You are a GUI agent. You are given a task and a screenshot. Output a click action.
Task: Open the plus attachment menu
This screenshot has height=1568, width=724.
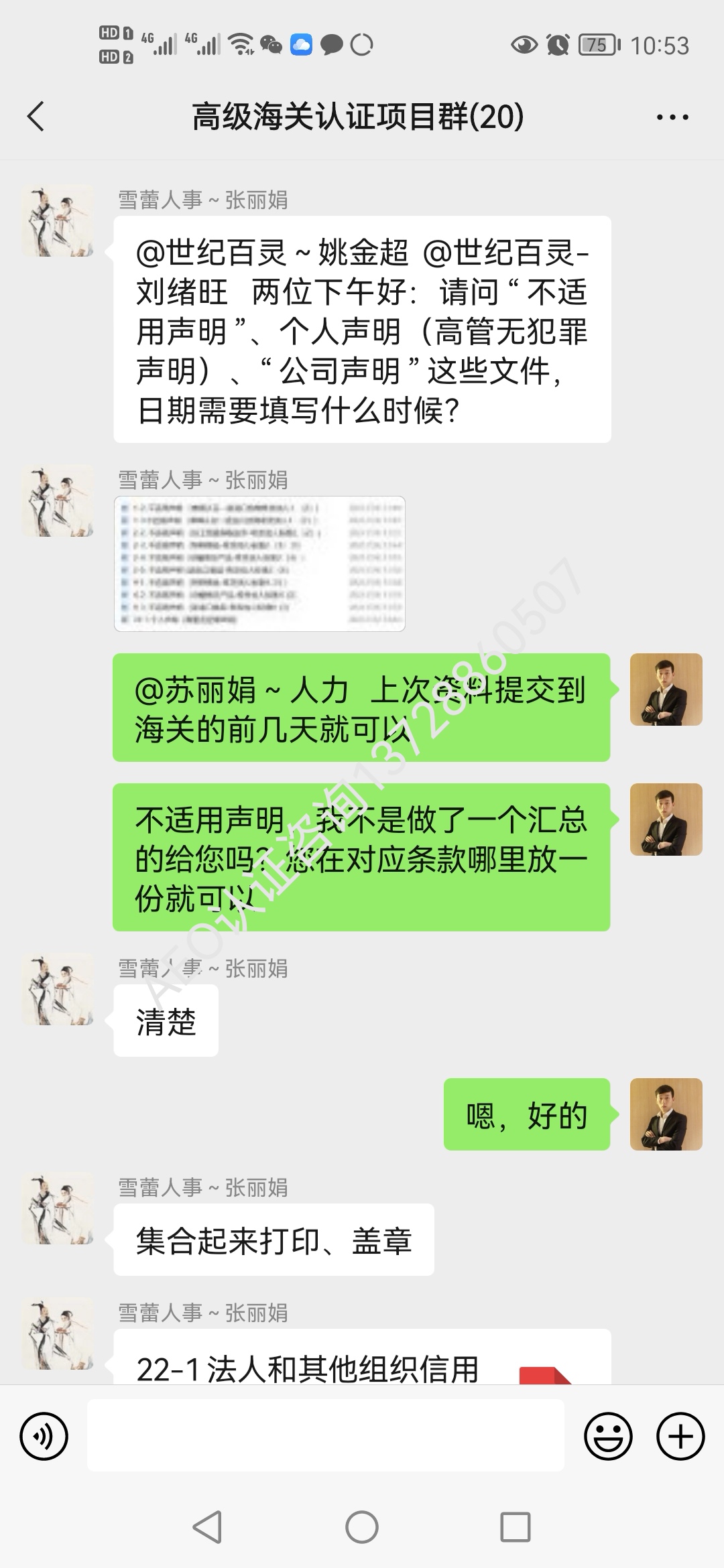pos(680,1437)
